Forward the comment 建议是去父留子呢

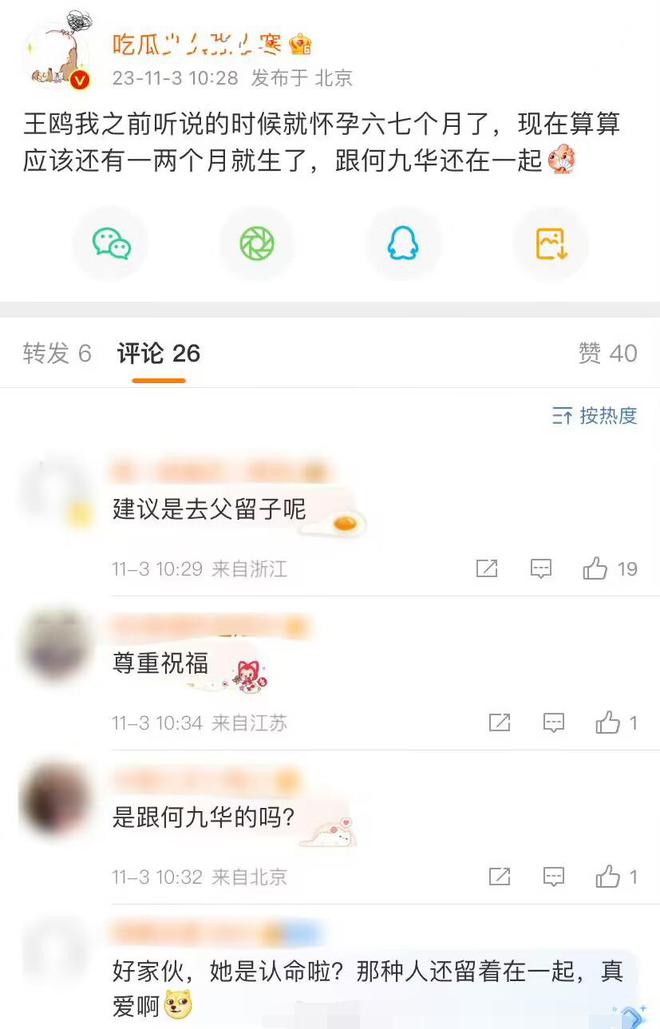tap(487, 569)
